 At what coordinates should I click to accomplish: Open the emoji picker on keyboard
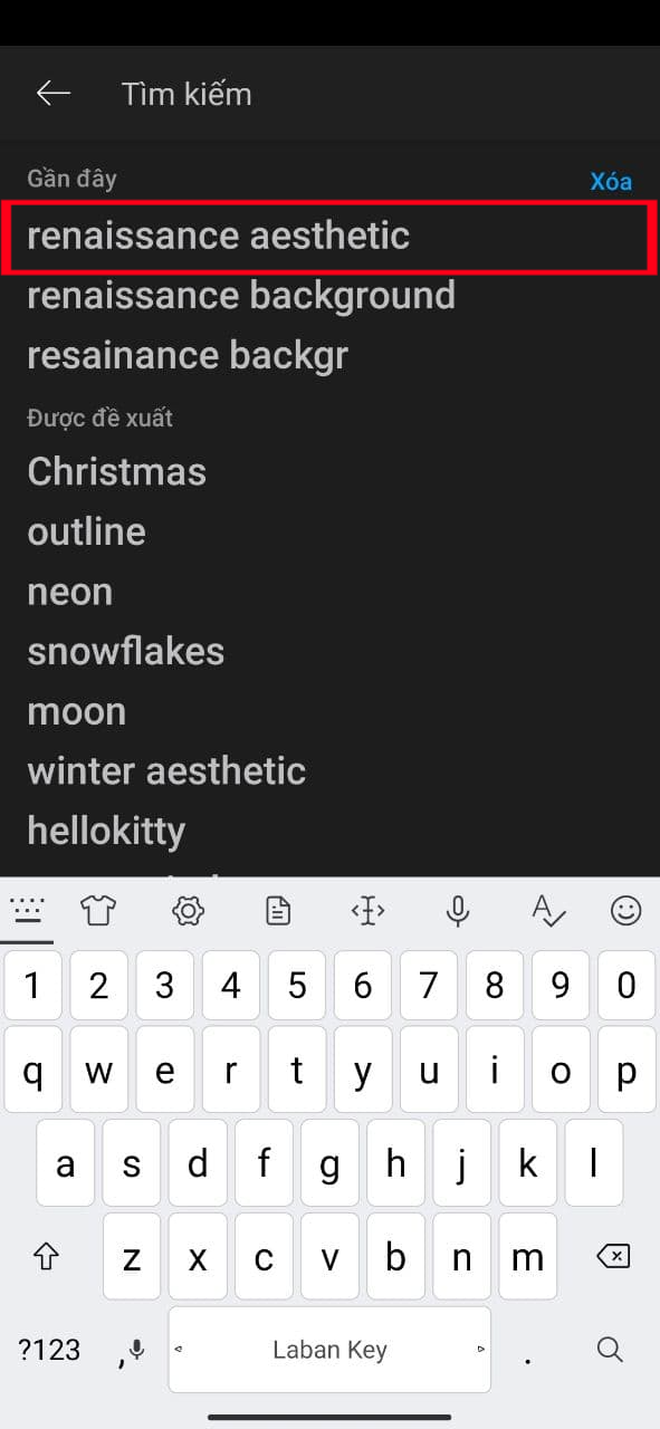click(x=626, y=910)
